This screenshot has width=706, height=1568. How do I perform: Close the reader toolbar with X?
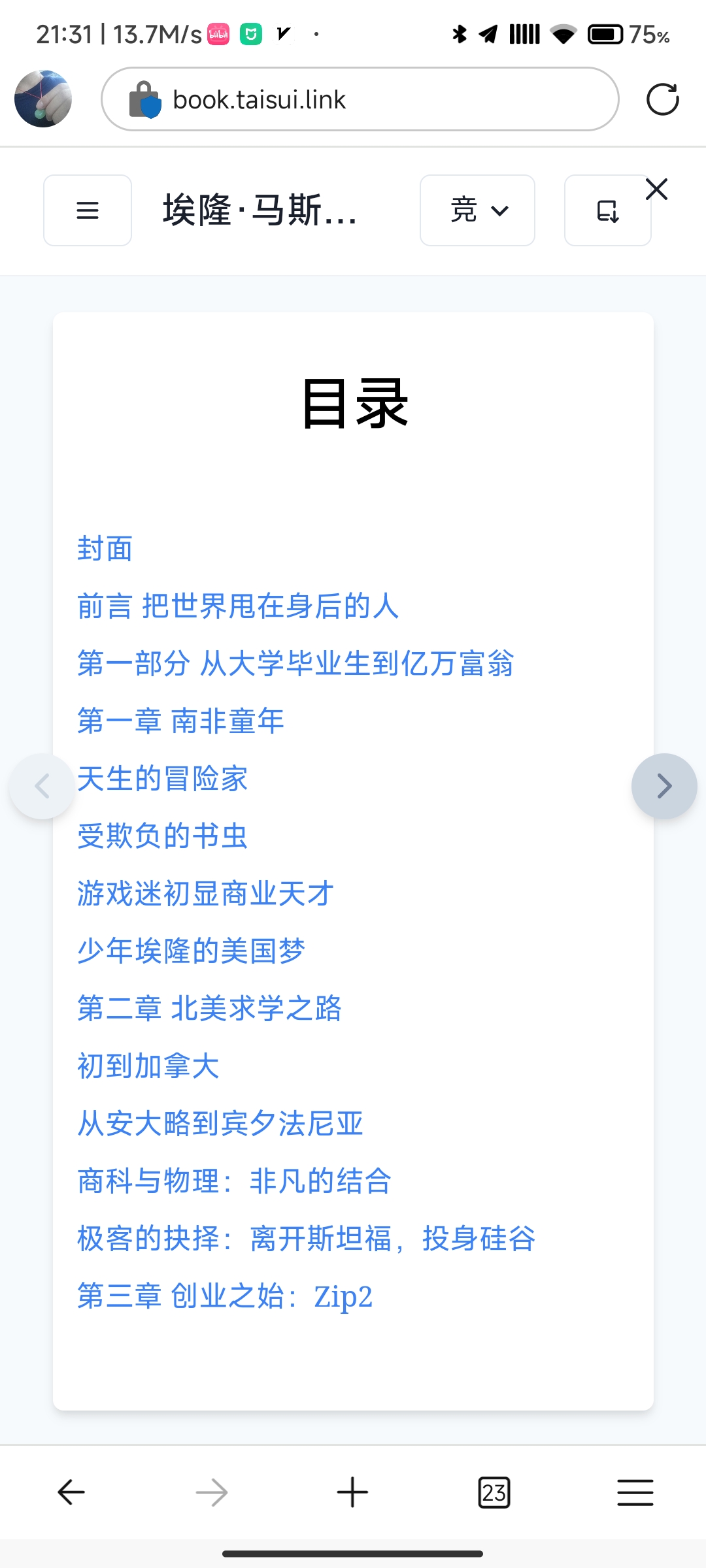point(656,189)
